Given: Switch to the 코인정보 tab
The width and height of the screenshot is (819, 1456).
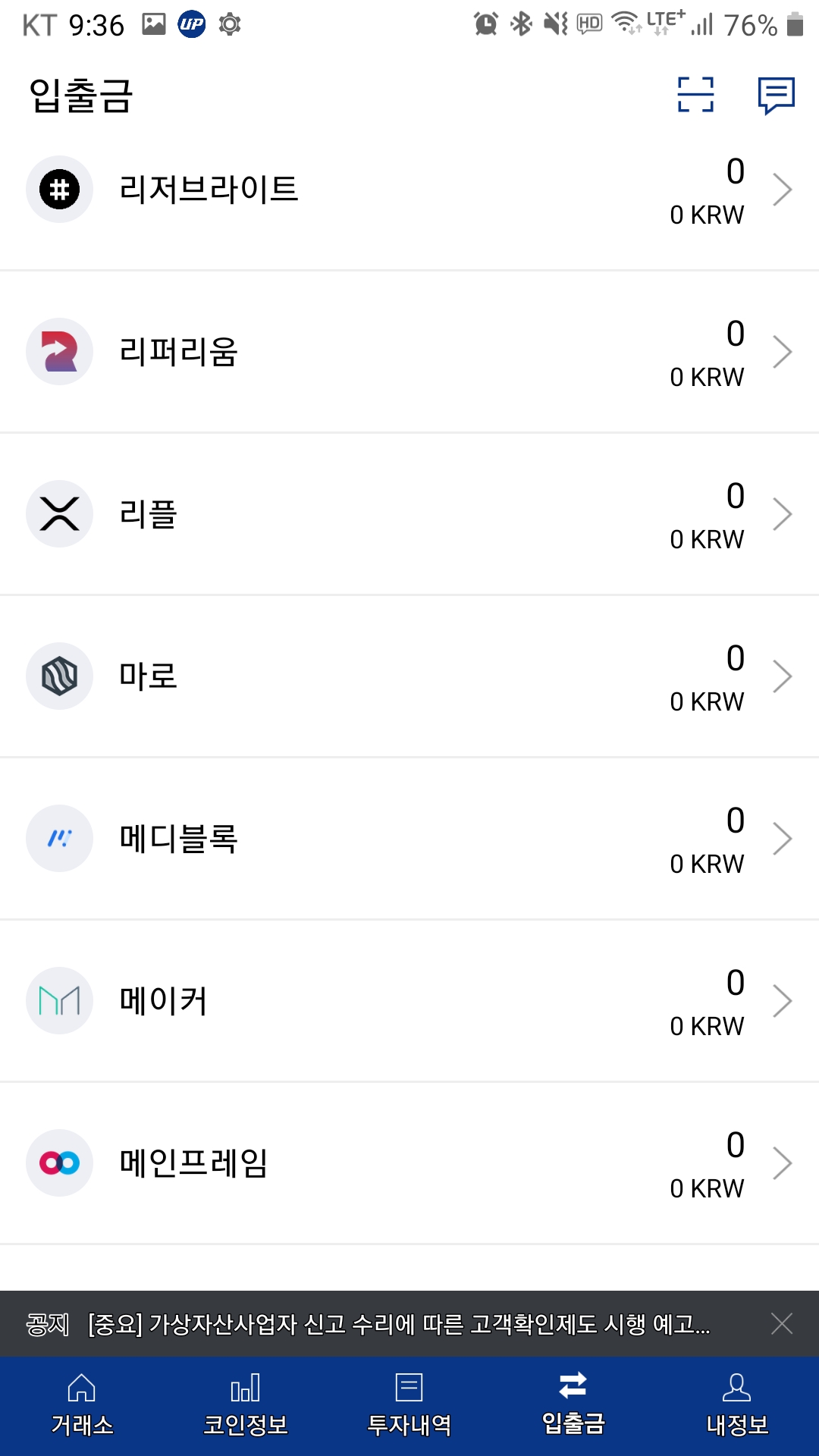Looking at the screenshot, I should point(246,1406).
